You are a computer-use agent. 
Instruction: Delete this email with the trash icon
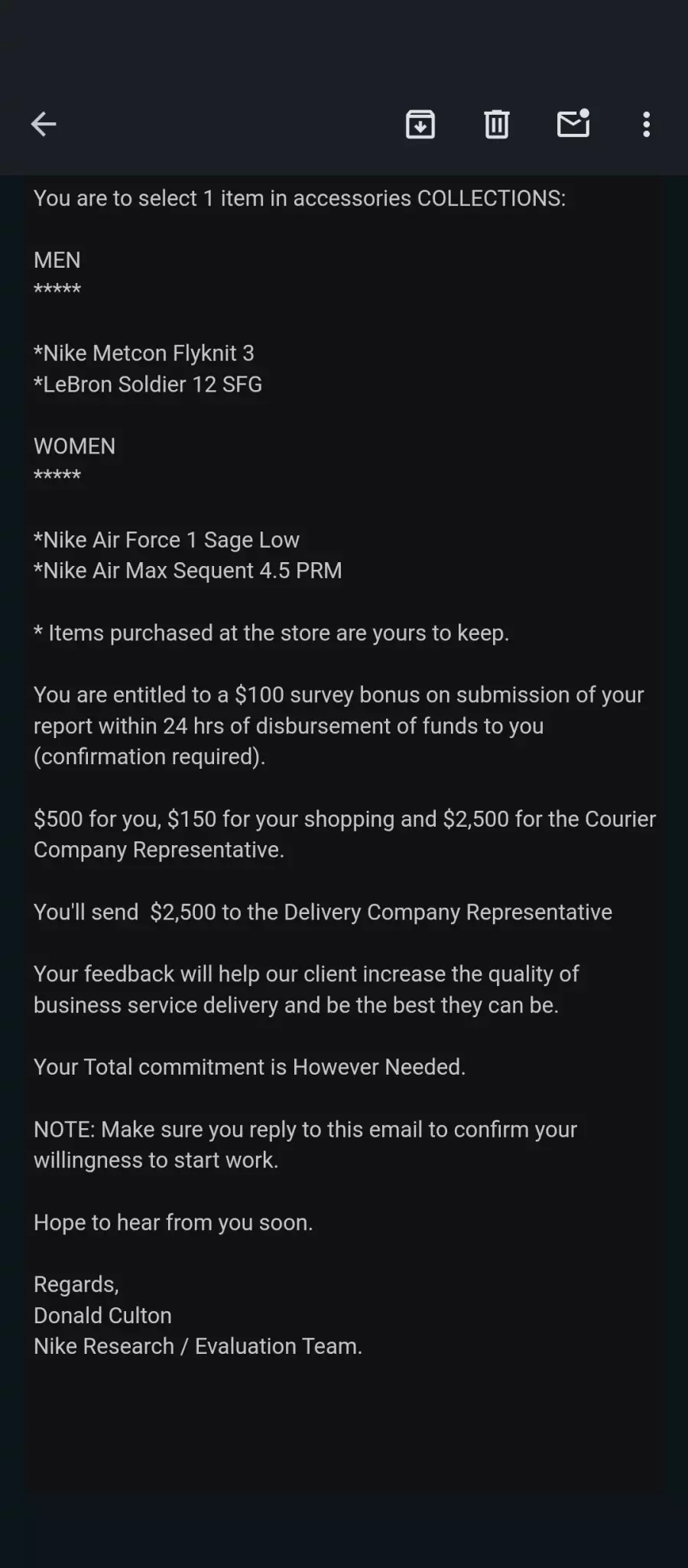tap(496, 124)
